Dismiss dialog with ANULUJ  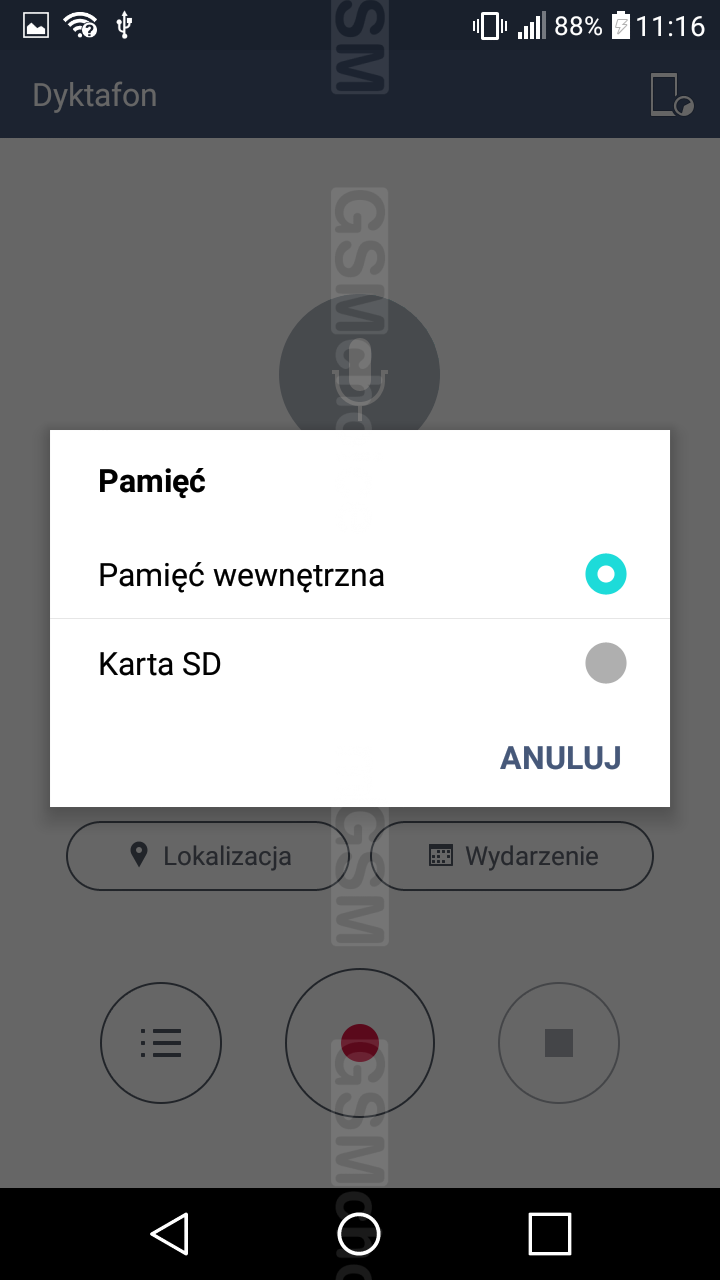[560, 758]
